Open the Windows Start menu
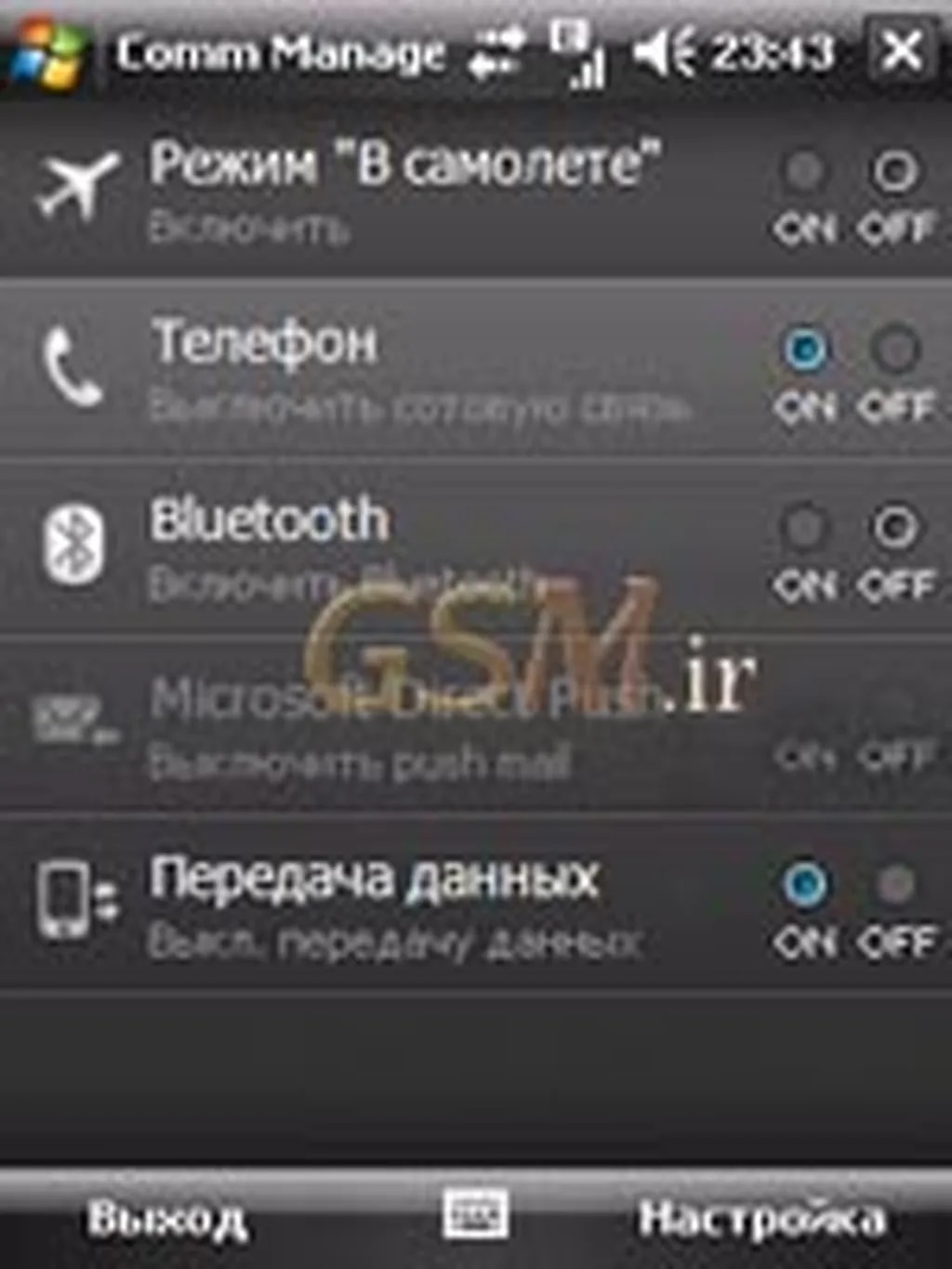Image resolution: width=952 pixels, height=1269 pixels. 48,52
